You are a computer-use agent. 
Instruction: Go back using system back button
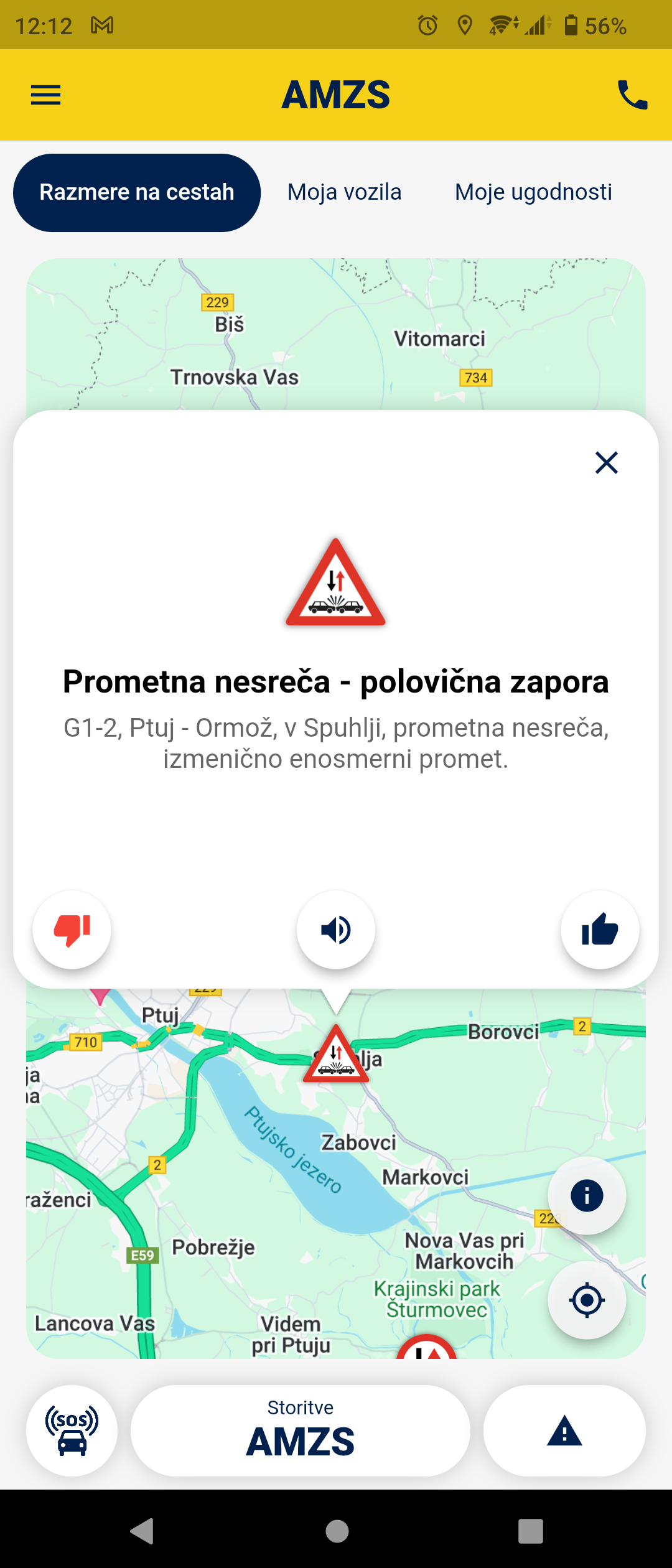(x=142, y=1531)
